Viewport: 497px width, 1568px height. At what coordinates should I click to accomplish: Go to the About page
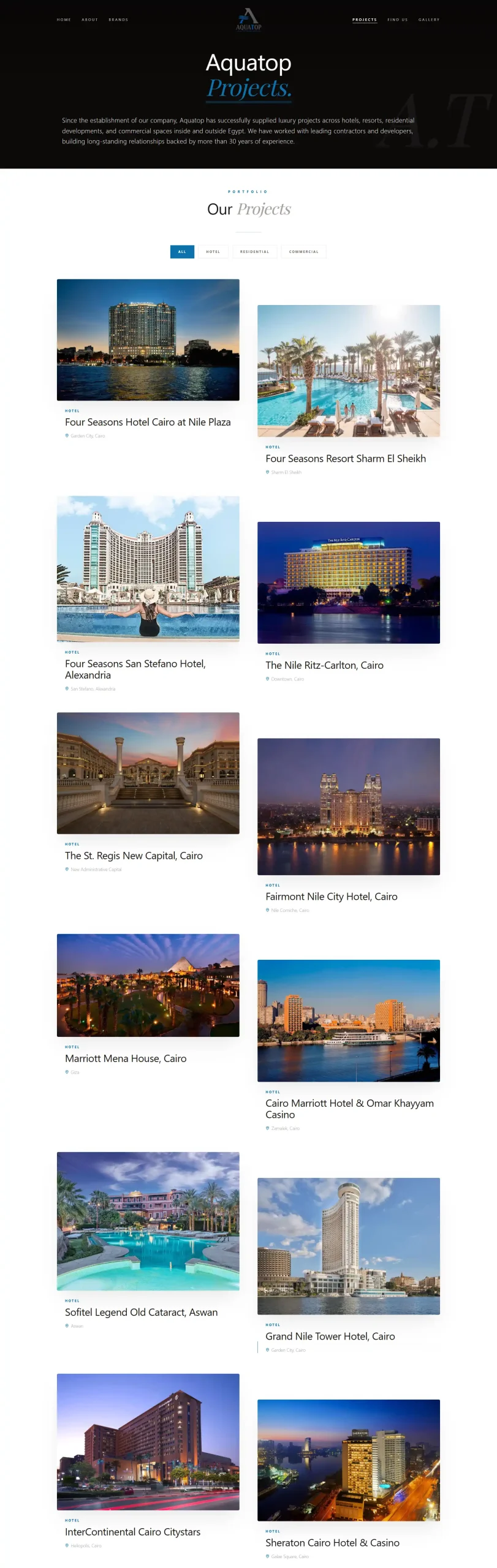(x=90, y=20)
